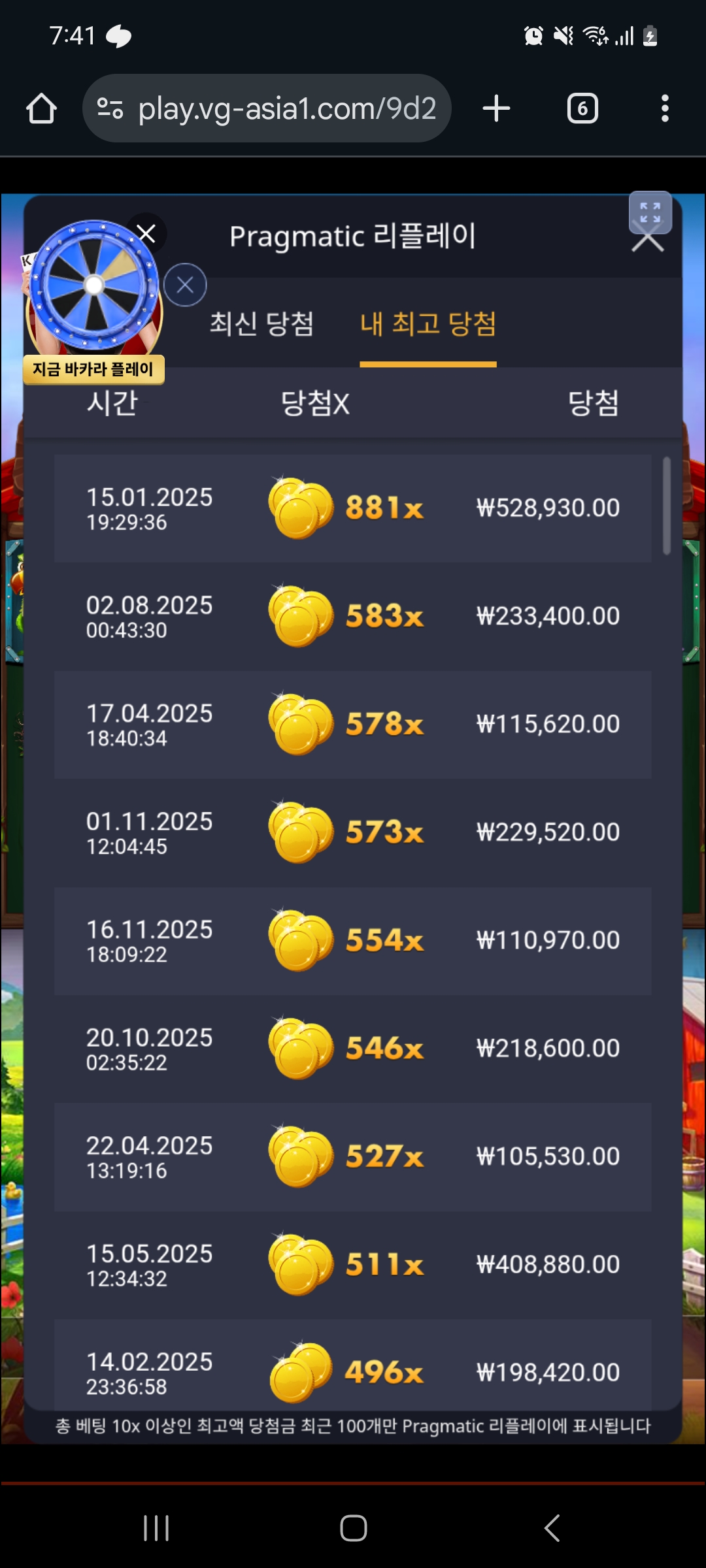The width and height of the screenshot is (706, 1568).
Task: Open a new browser tab
Action: (496, 108)
